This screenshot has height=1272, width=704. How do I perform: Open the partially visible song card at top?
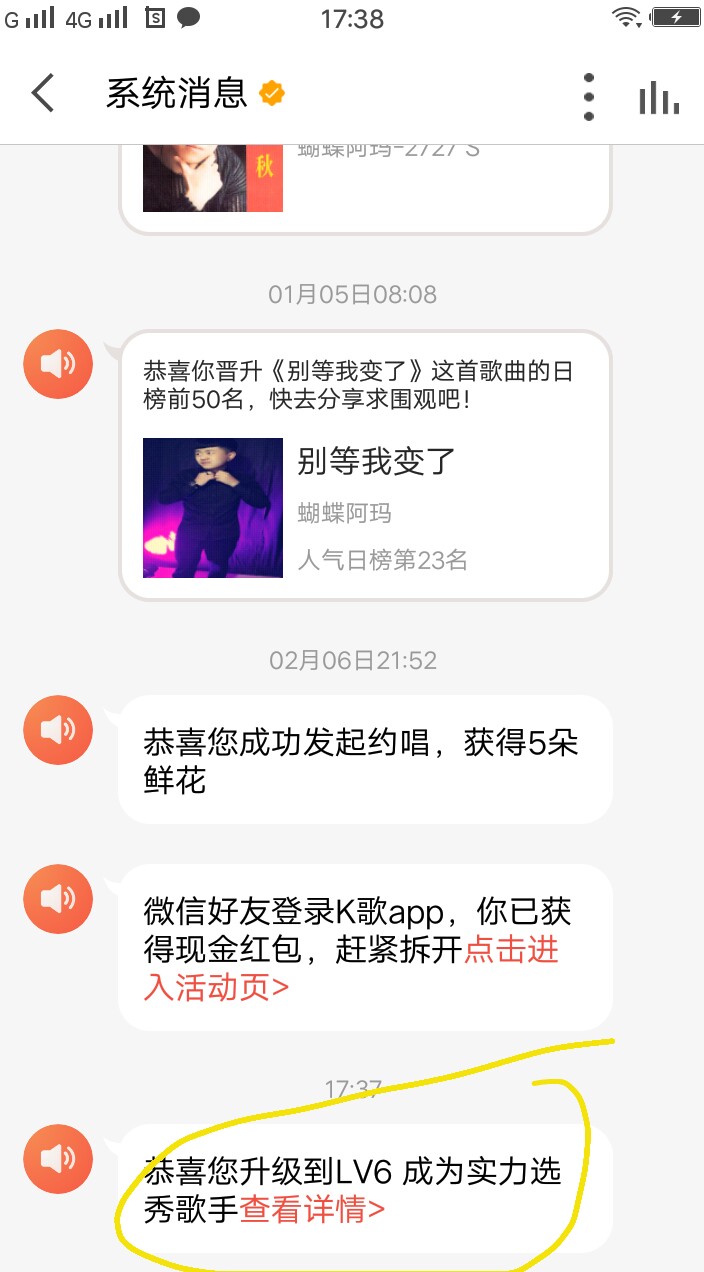(365, 180)
